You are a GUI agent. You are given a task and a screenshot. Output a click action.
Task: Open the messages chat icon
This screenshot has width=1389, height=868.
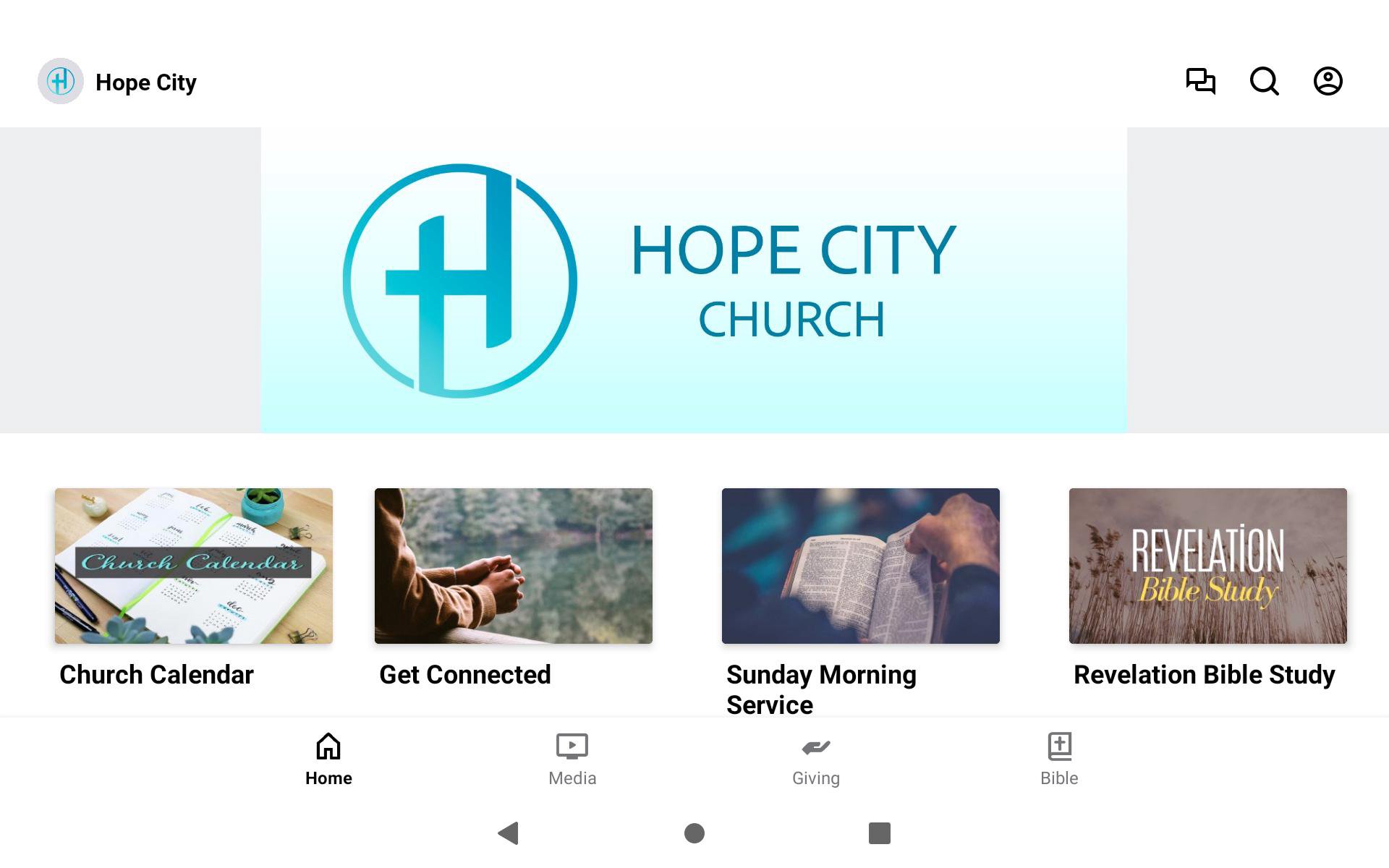(1200, 81)
